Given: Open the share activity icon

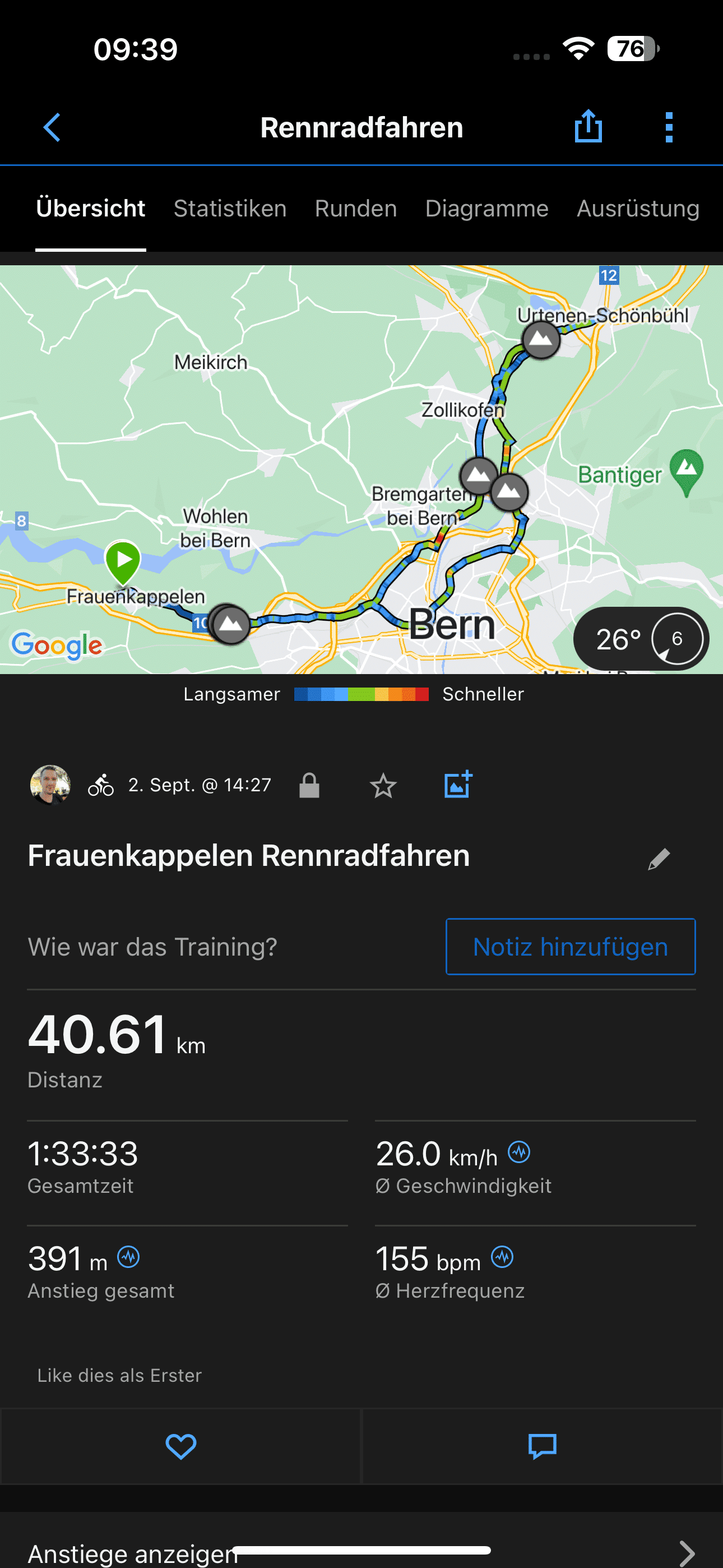Looking at the screenshot, I should coord(588,127).
